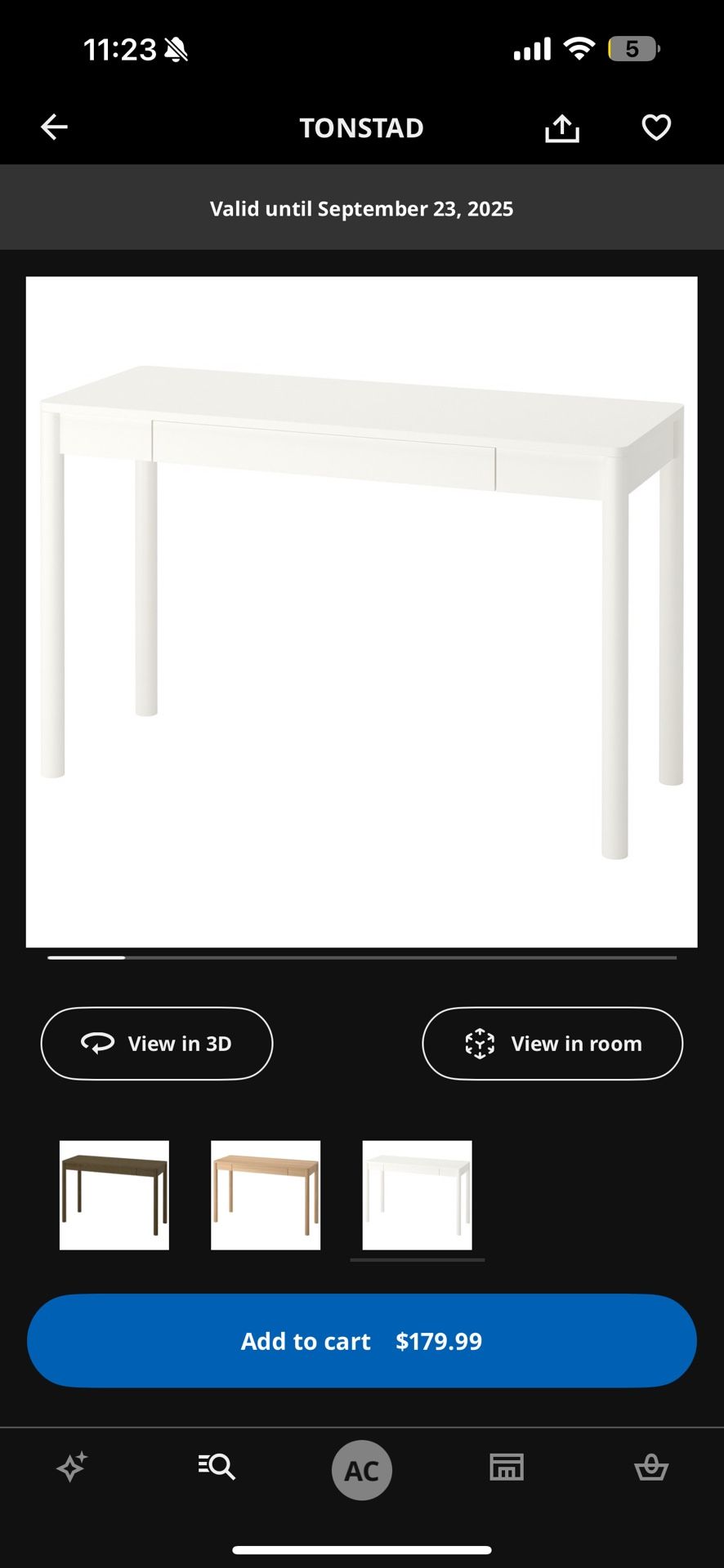The image size is (724, 1568).
Task: Launch View in room
Action: coord(552,1044)
